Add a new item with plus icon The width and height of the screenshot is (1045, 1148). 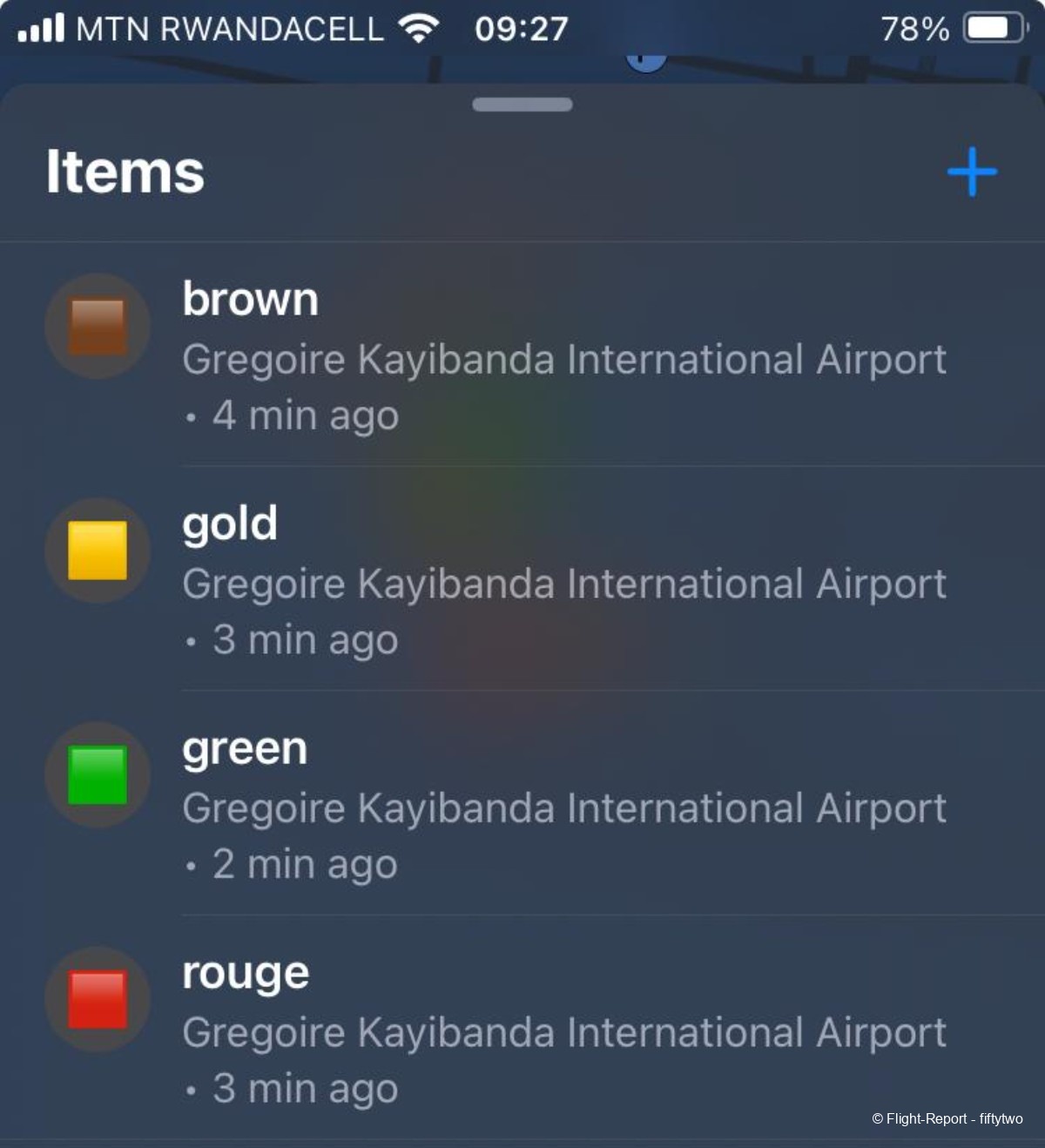(x=972, y=172)
